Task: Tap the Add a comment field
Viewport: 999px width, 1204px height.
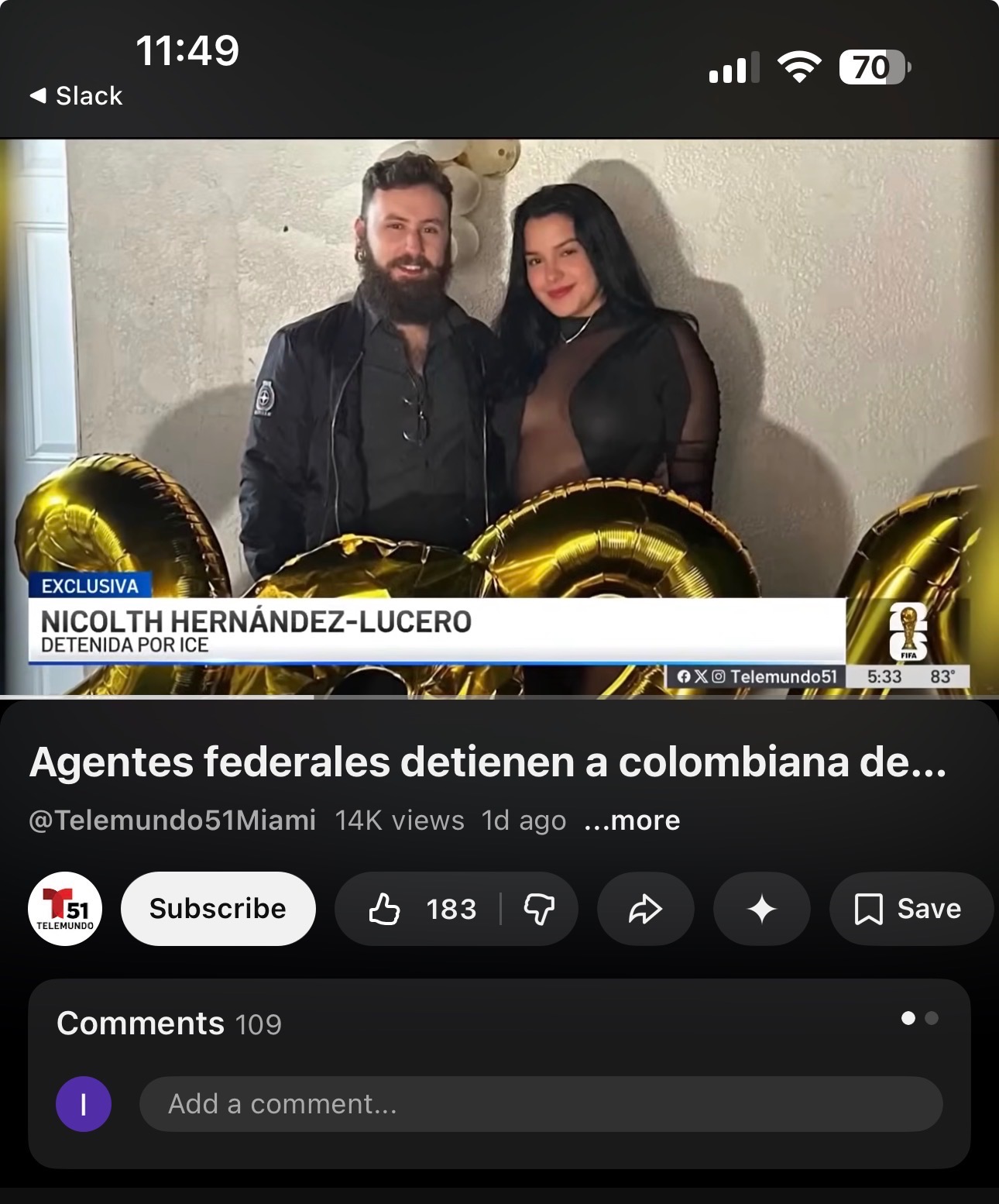Action: point(541,1104)
